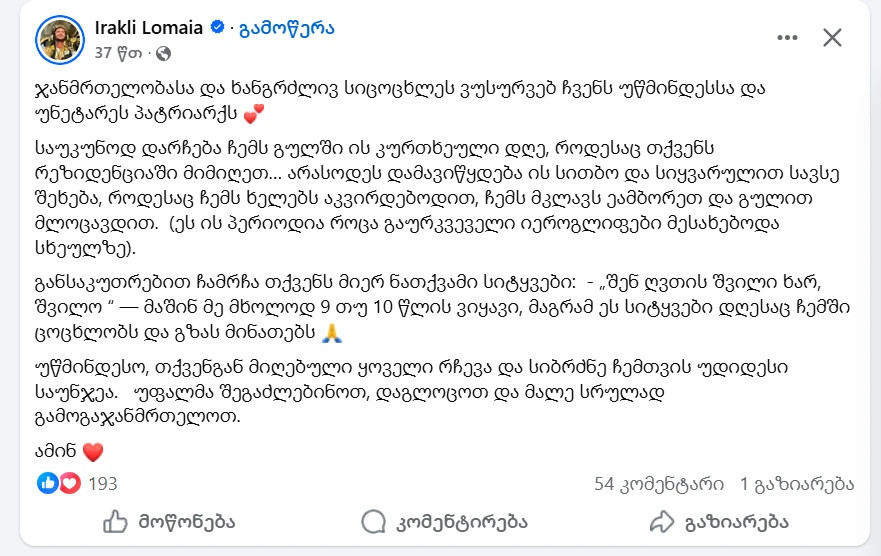
Task: Open Irakli Lomaia's profile picture
Action: [x=60, y=38]
